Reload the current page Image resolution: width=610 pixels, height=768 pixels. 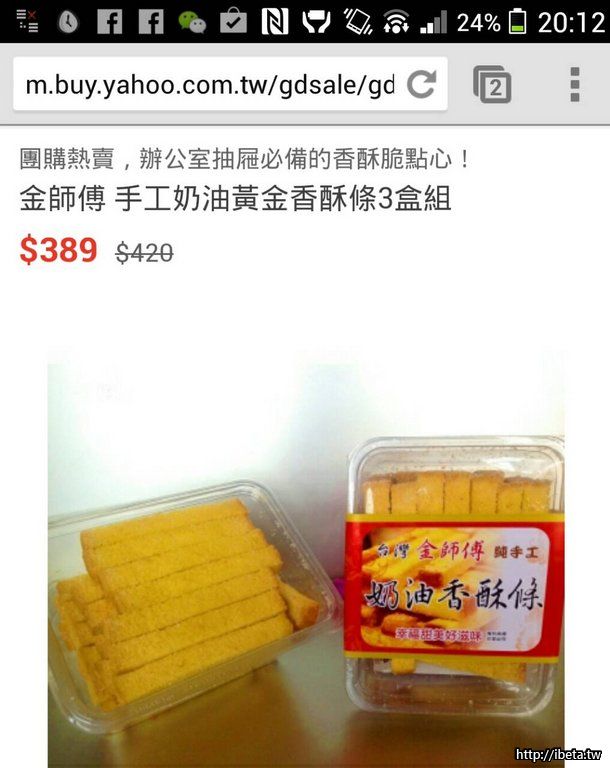click(x=421, y=85)
